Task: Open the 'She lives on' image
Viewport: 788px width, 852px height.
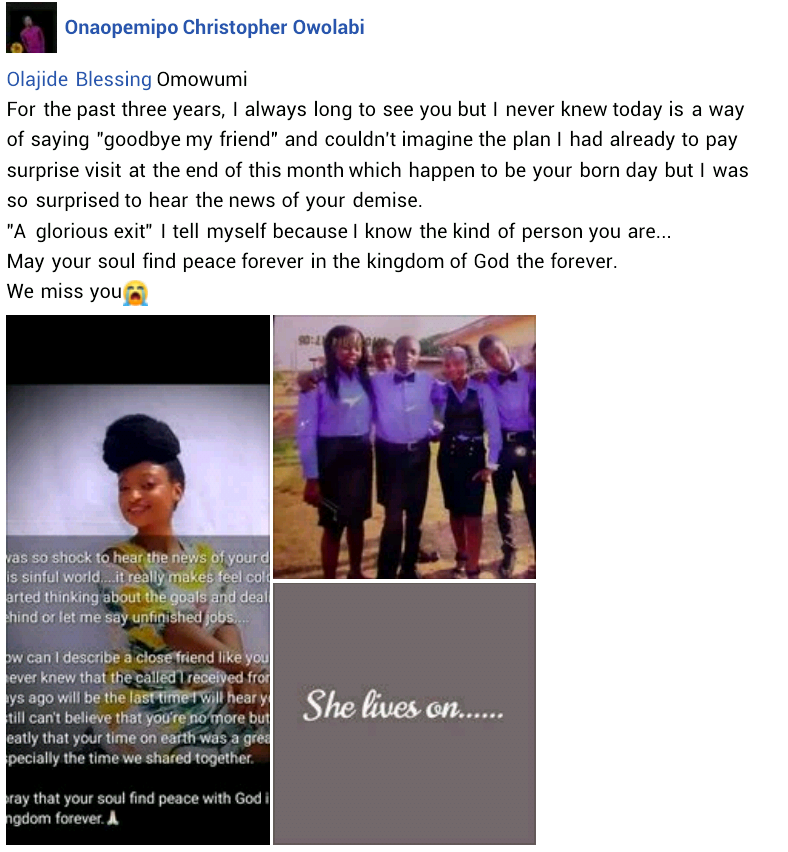Action: pos(404,713)
